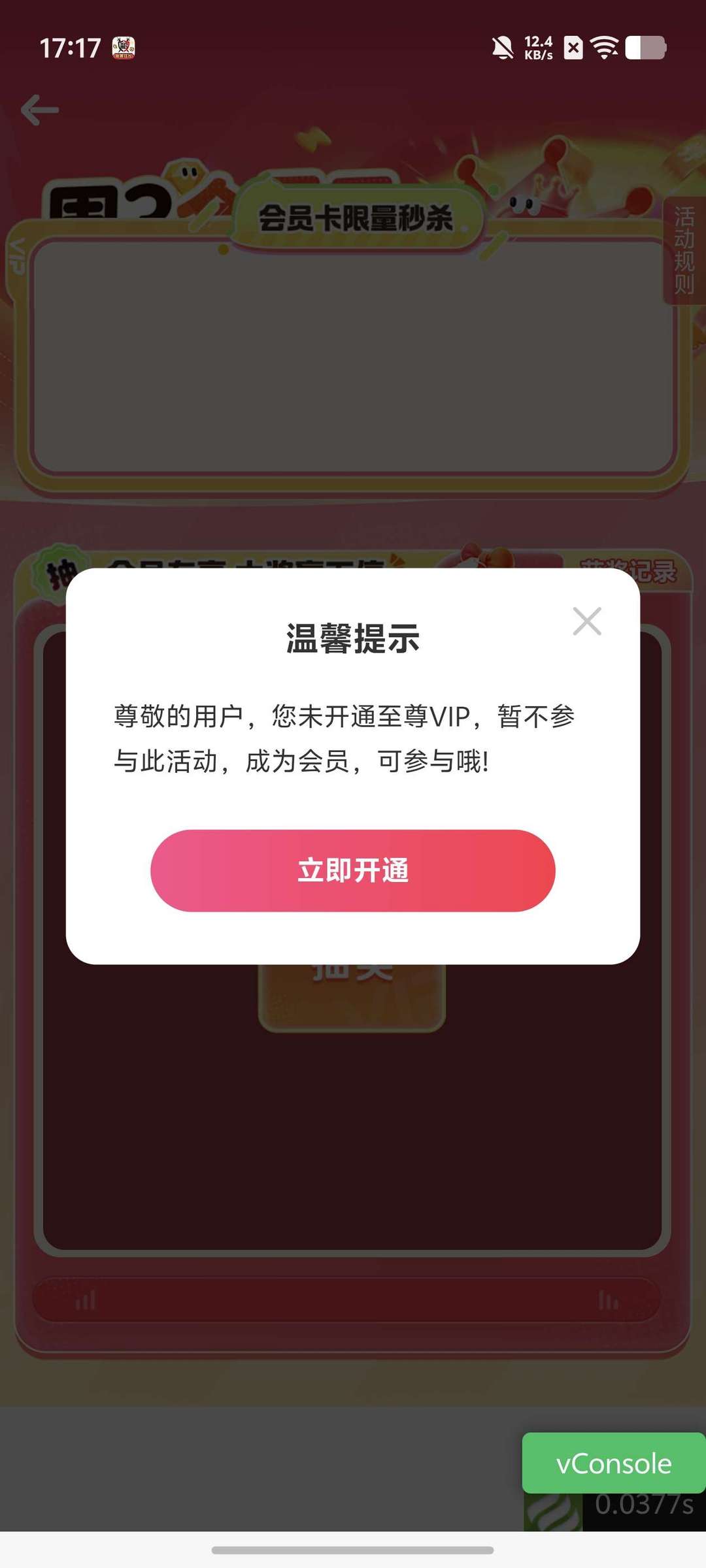The height and width of the screenshot is (1568, 706).
Task: Close the 温馨提示 dialog
Action: [x=586, y=621]
